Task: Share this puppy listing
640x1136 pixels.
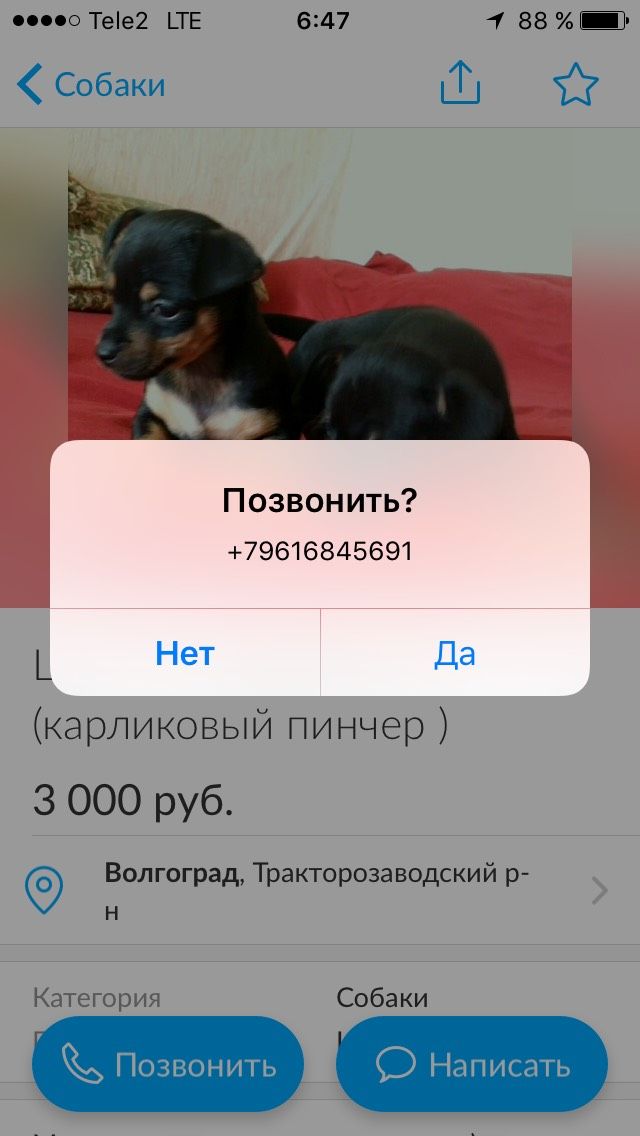Action: click(460, 82)
